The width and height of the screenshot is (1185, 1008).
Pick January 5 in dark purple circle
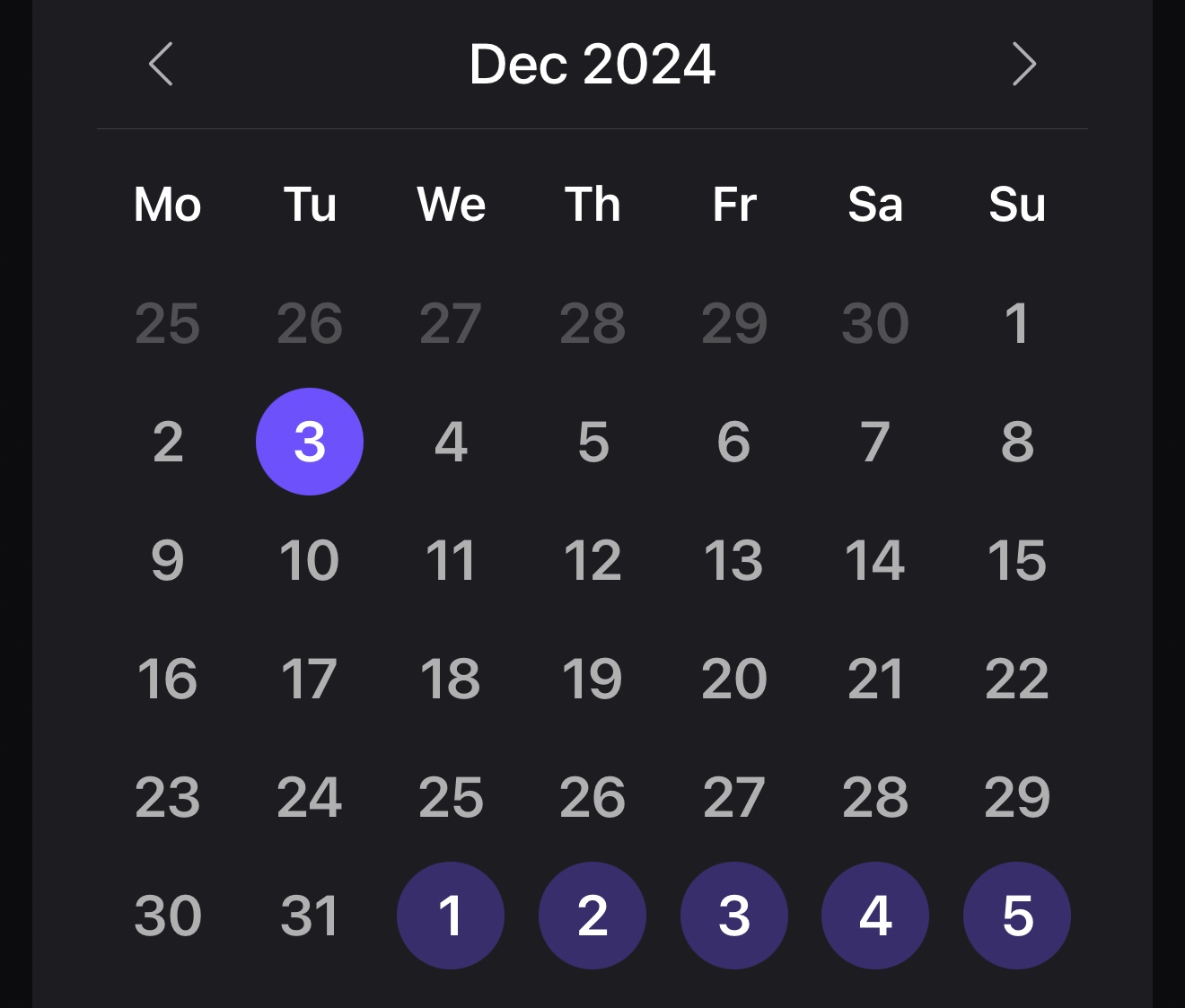coord(1016,916)
